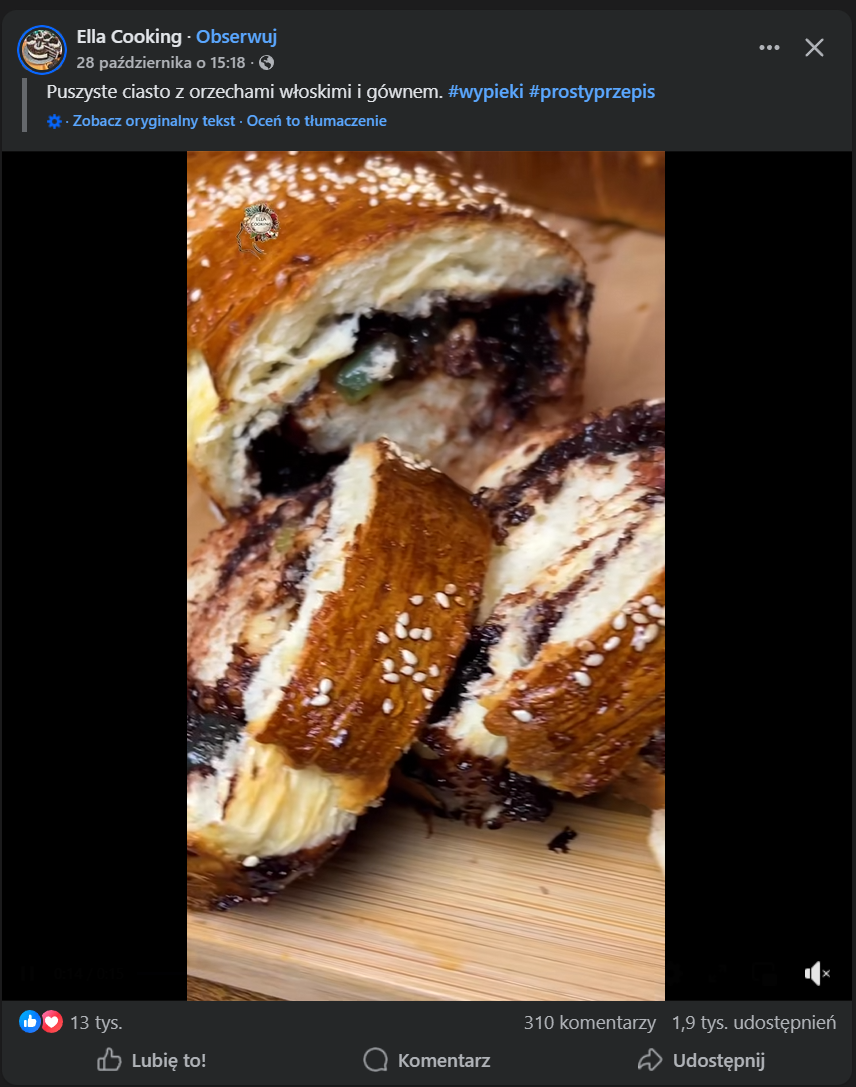This screenshot has width=856, height=1087.
Task: View the 310 komentarzy comments
Action: pos(589,1023)
